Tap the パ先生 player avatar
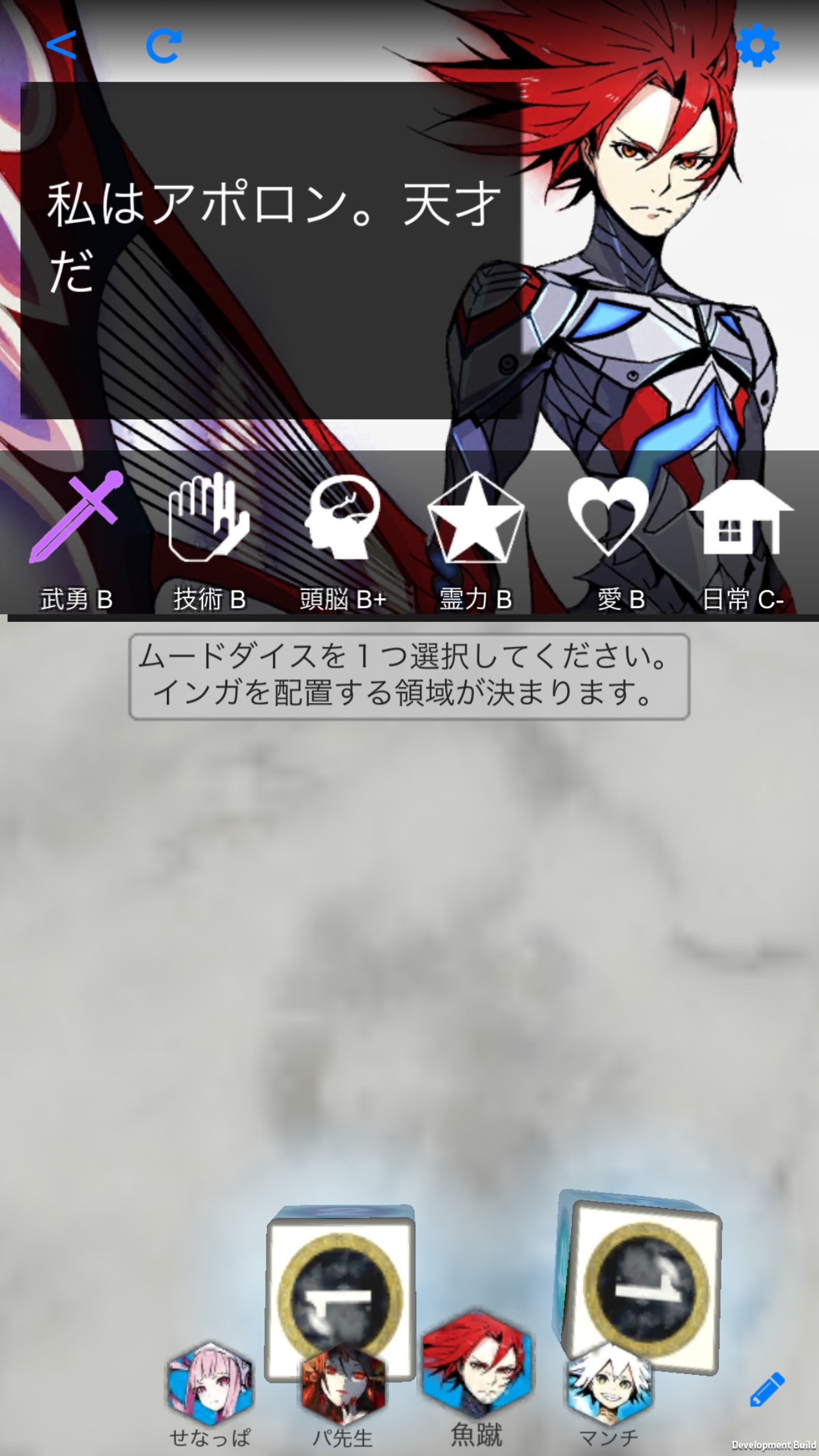Image resolution: width=819 pixels, height=1456 pixels. pyautogui.click(x=343, y=1385)
